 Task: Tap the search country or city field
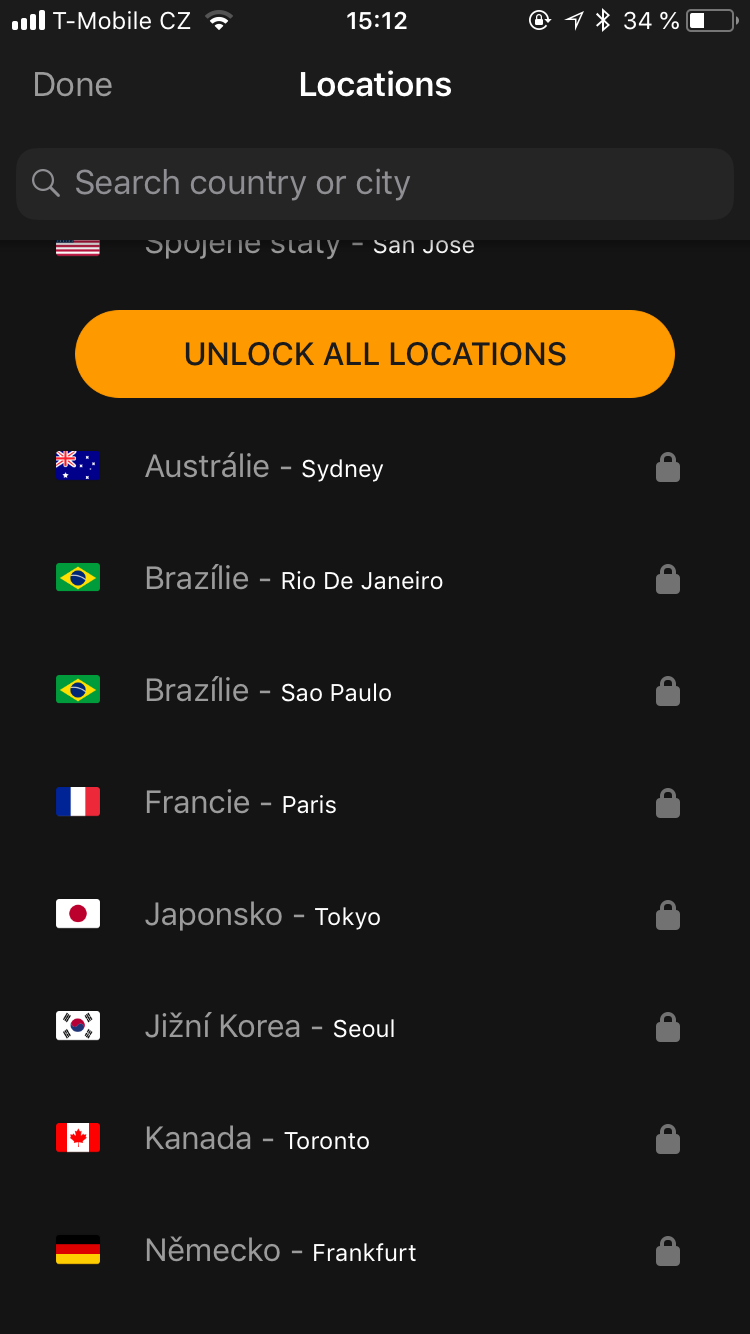click(375, 183)
